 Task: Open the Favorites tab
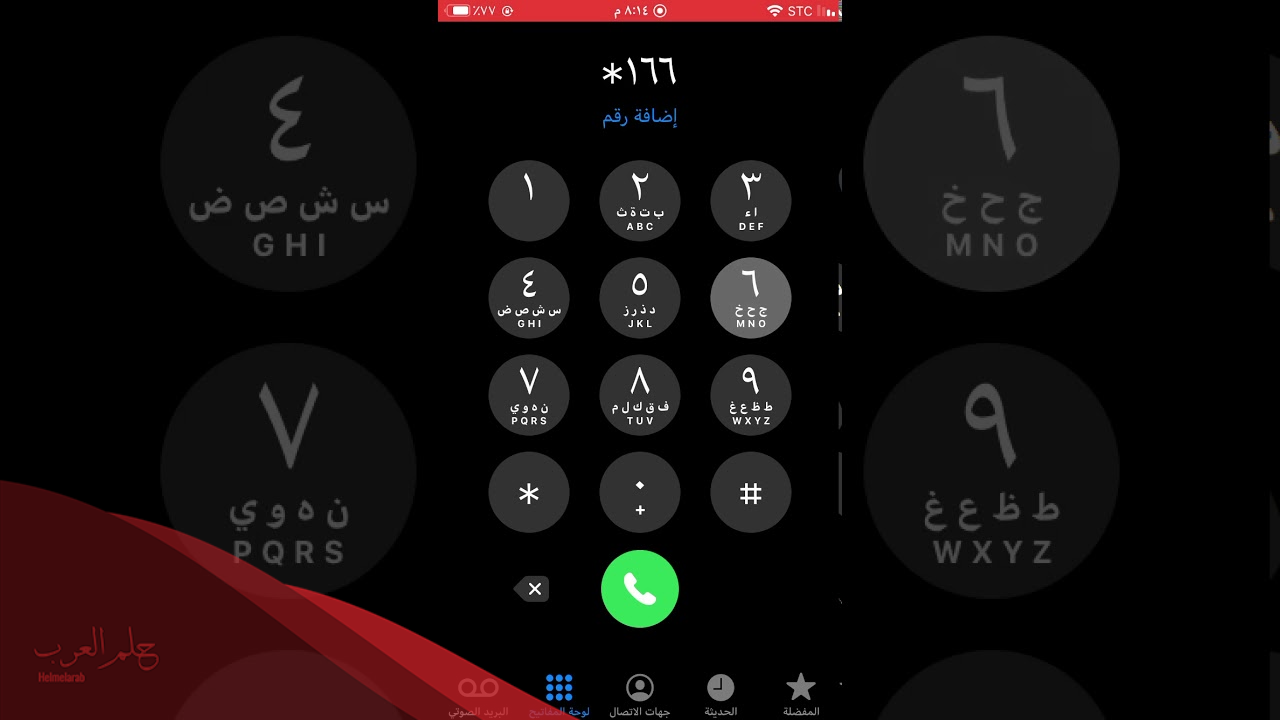coord(801,695)
